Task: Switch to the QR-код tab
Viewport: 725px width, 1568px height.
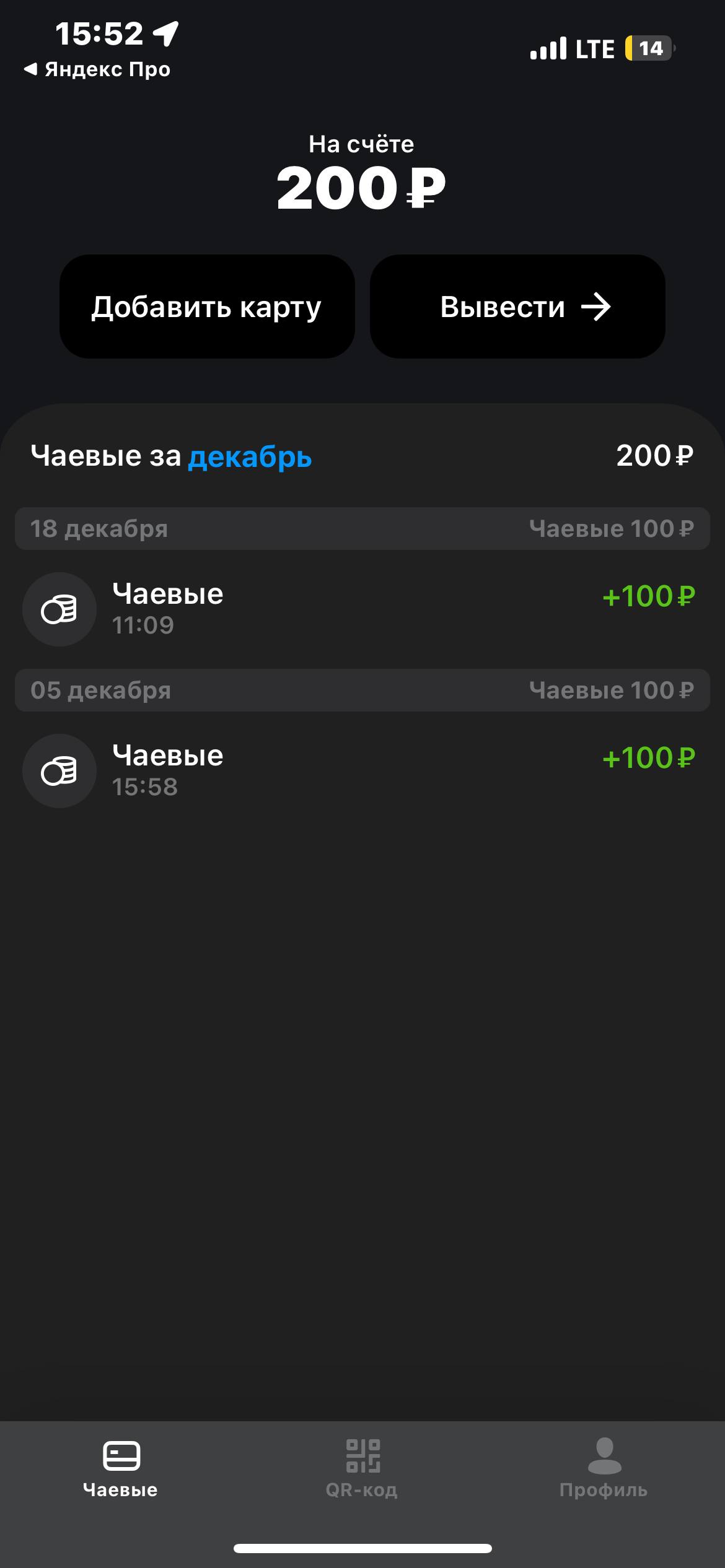Action: click(x=362, y=1469)
